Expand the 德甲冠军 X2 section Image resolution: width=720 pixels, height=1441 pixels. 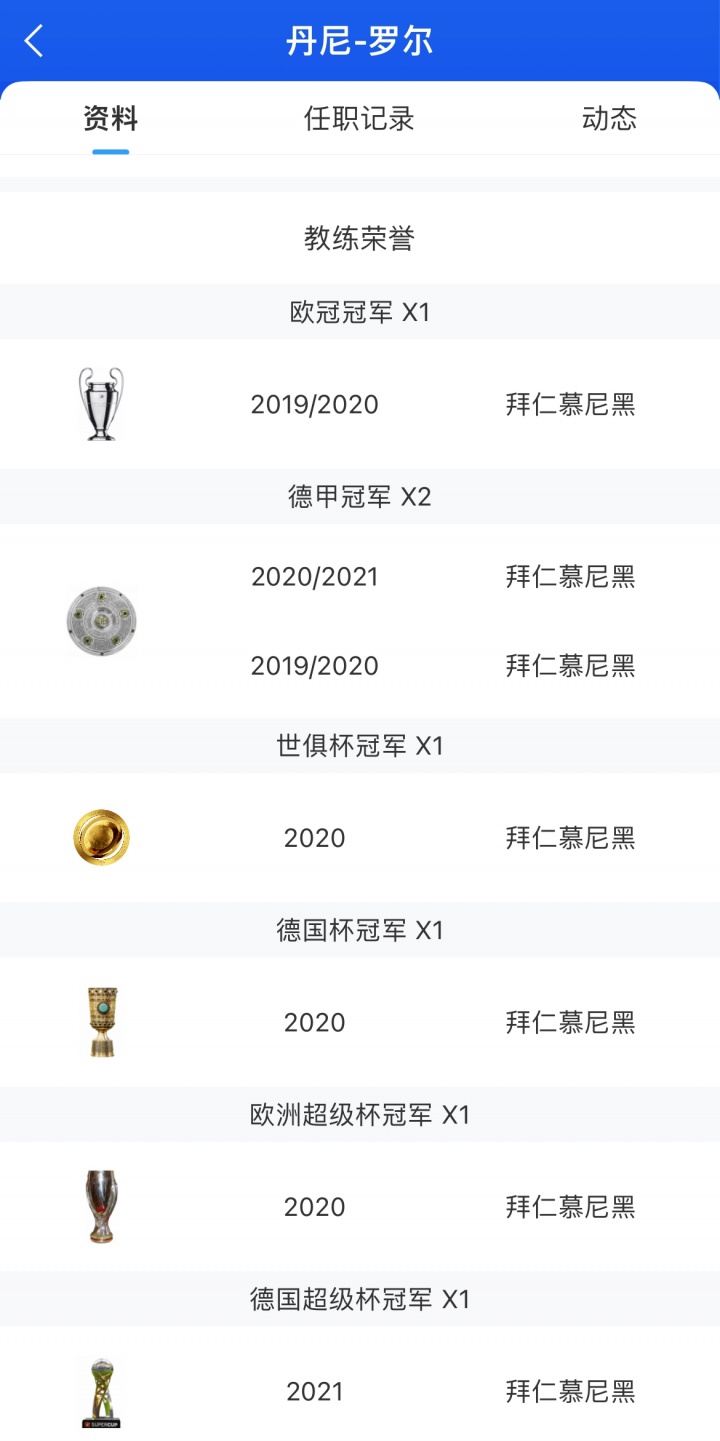tap(360, 495)
